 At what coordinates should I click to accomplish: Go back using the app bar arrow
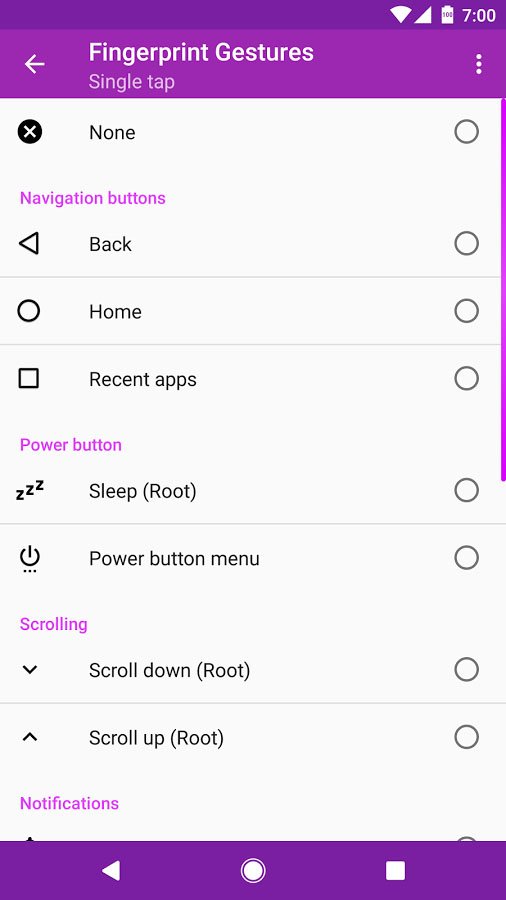(34, 64)
